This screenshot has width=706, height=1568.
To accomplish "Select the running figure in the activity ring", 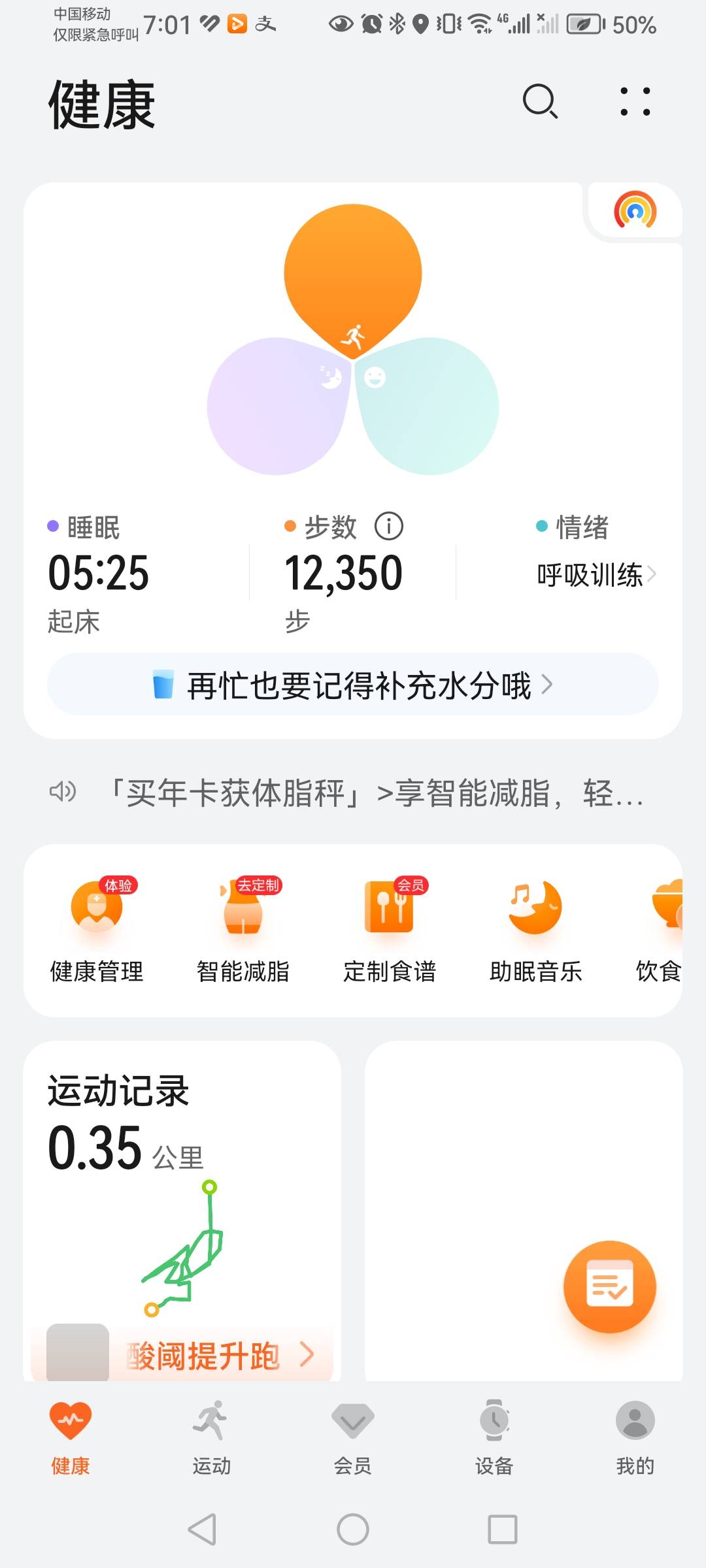I will click(x=352, y=336).
